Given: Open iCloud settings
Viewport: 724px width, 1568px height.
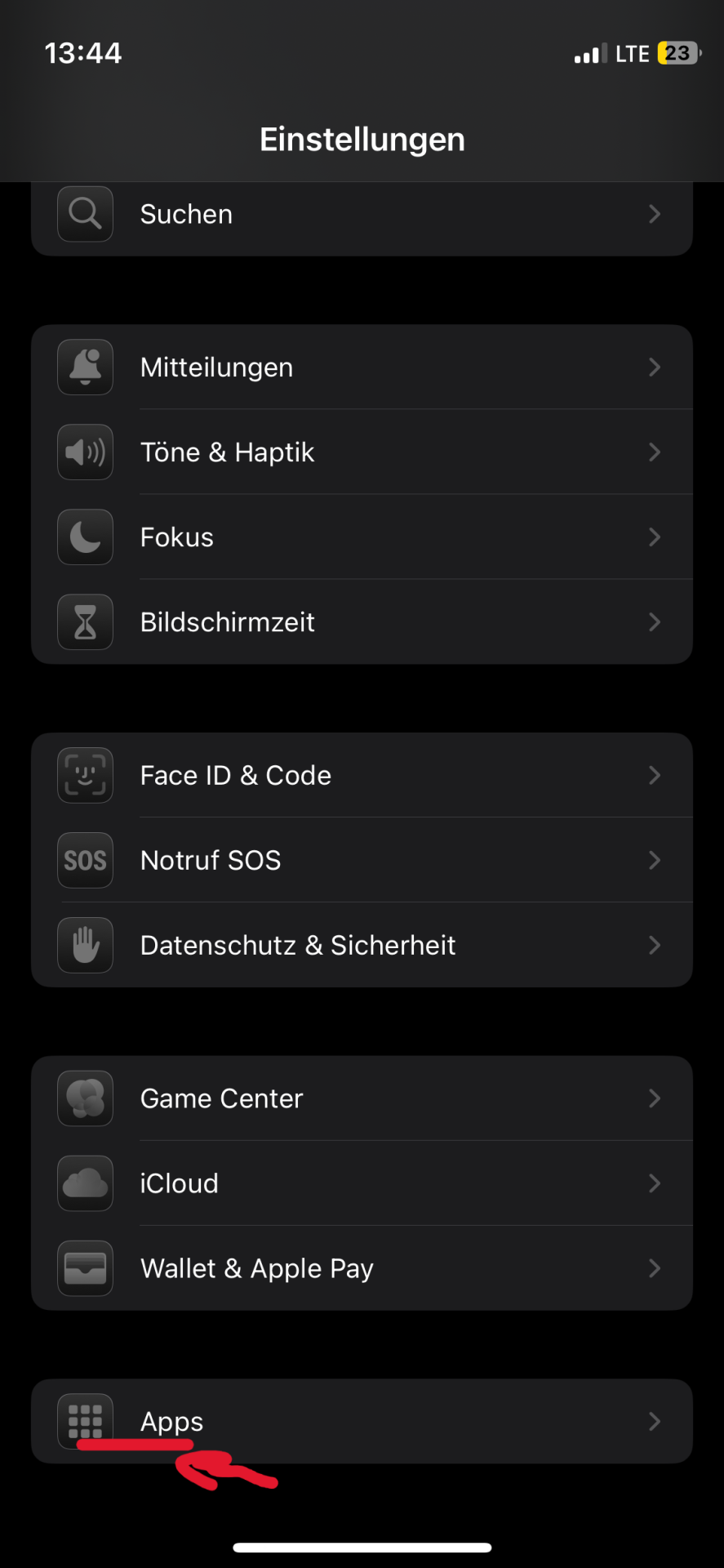Looking at the screenshot, I should click(x=362, y=1184).
